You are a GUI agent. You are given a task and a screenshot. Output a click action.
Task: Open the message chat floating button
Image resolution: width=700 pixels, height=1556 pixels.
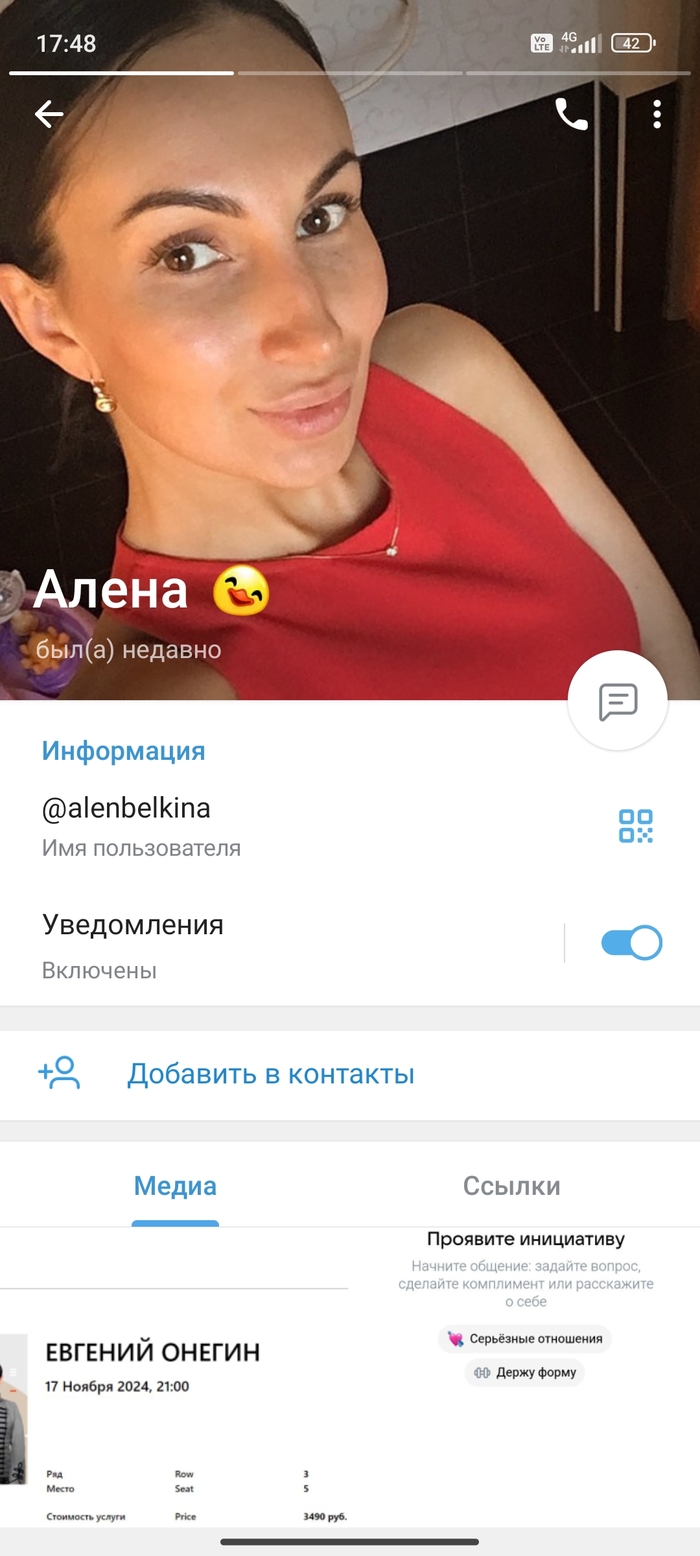617,701
